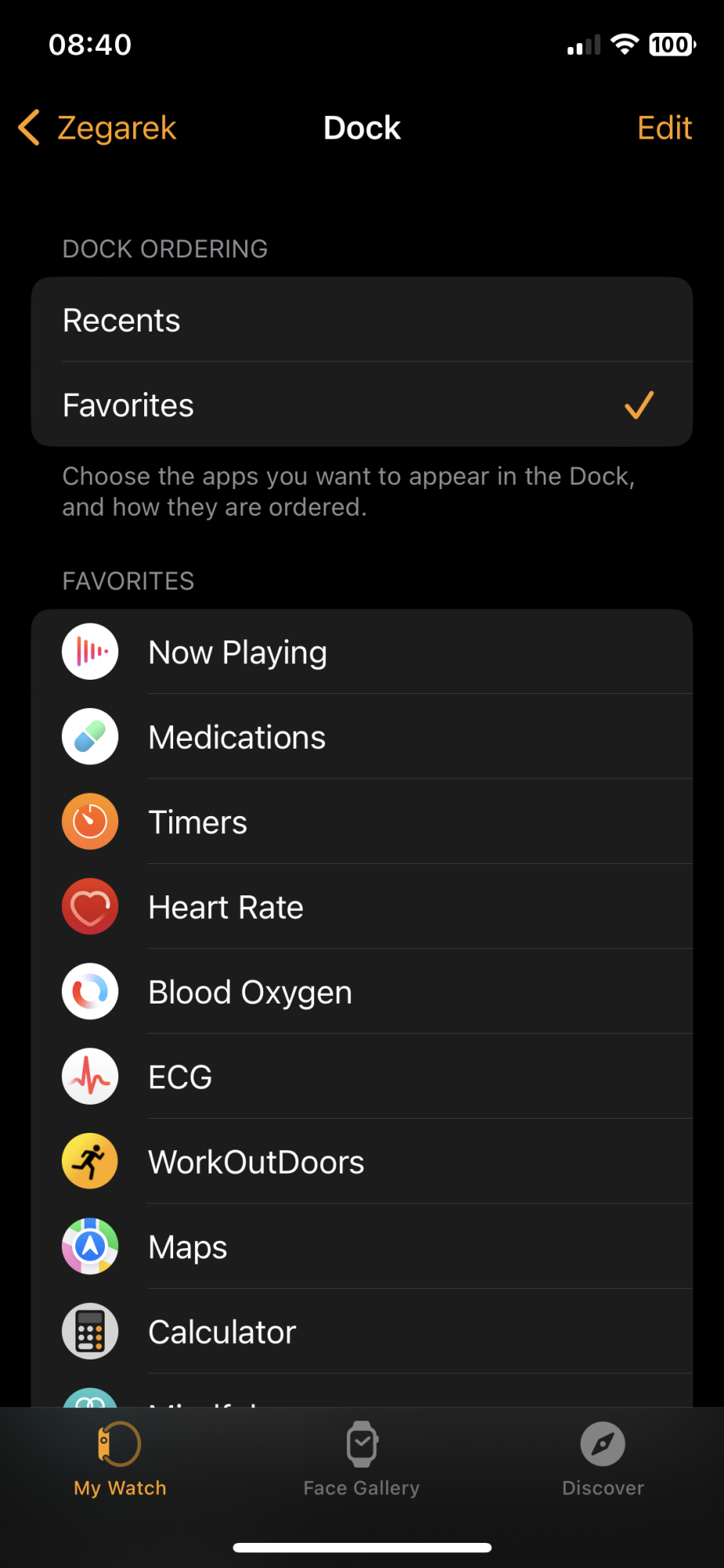The width and height of the screenshot is (724, 1568).
Task: Open Now Playing in favorites
Action: 361,652
